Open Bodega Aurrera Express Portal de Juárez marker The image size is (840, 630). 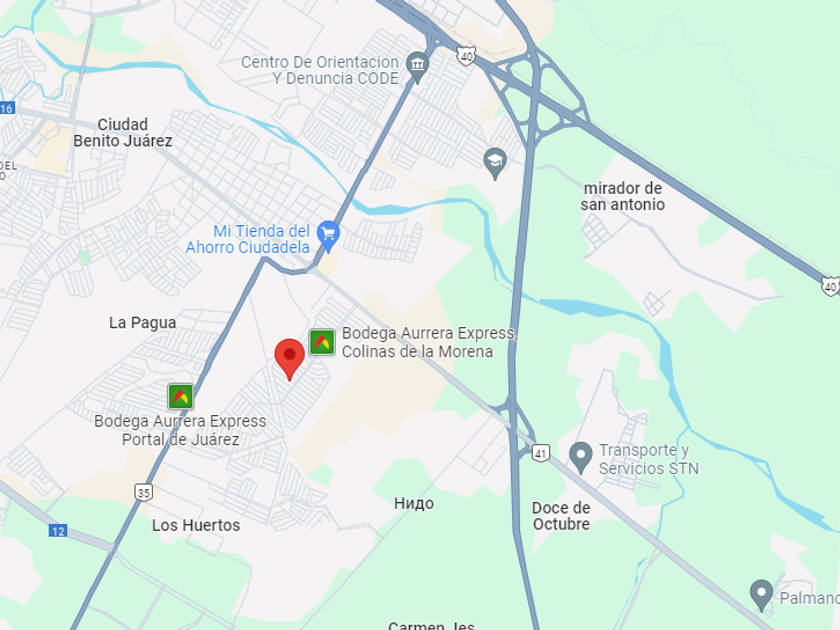coord(181,396)
